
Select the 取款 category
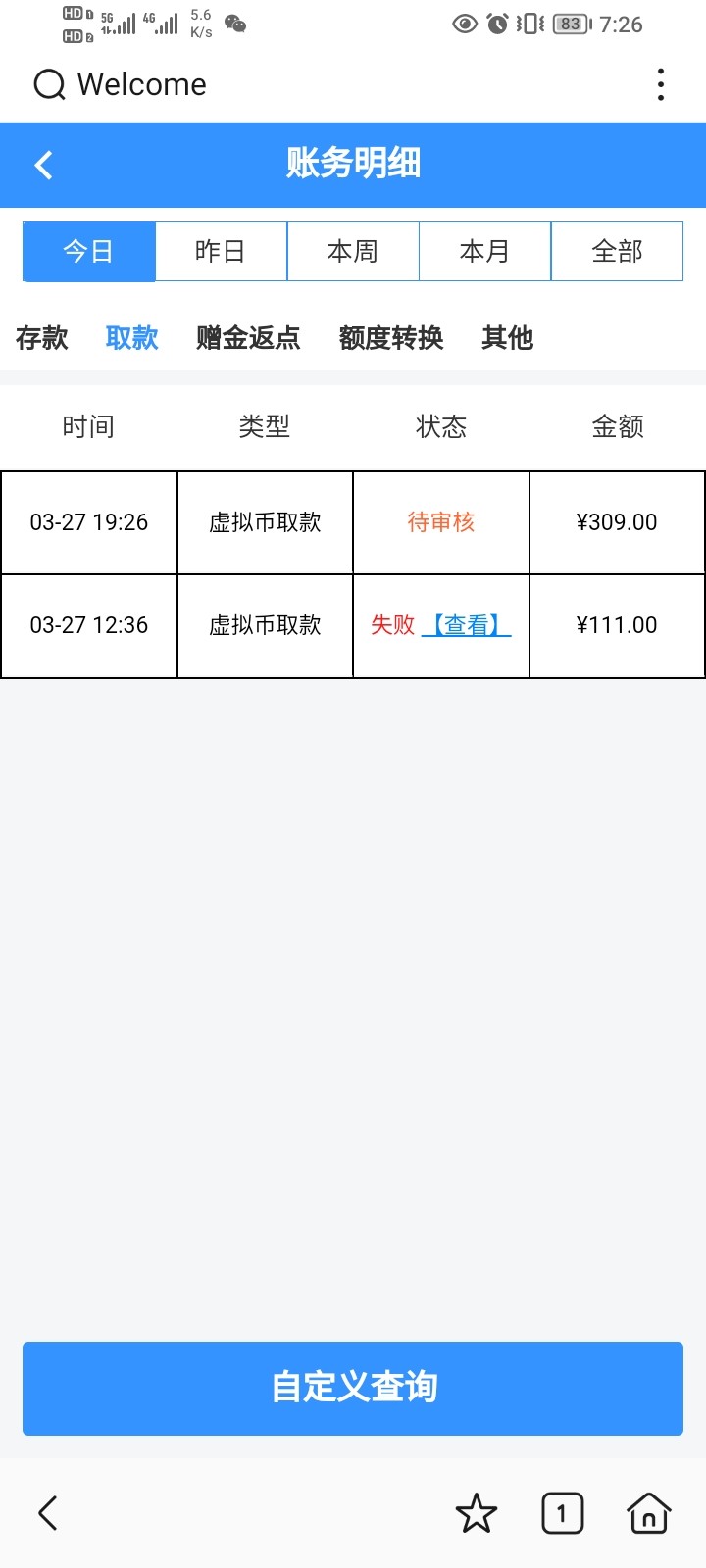tap(132, 338)
